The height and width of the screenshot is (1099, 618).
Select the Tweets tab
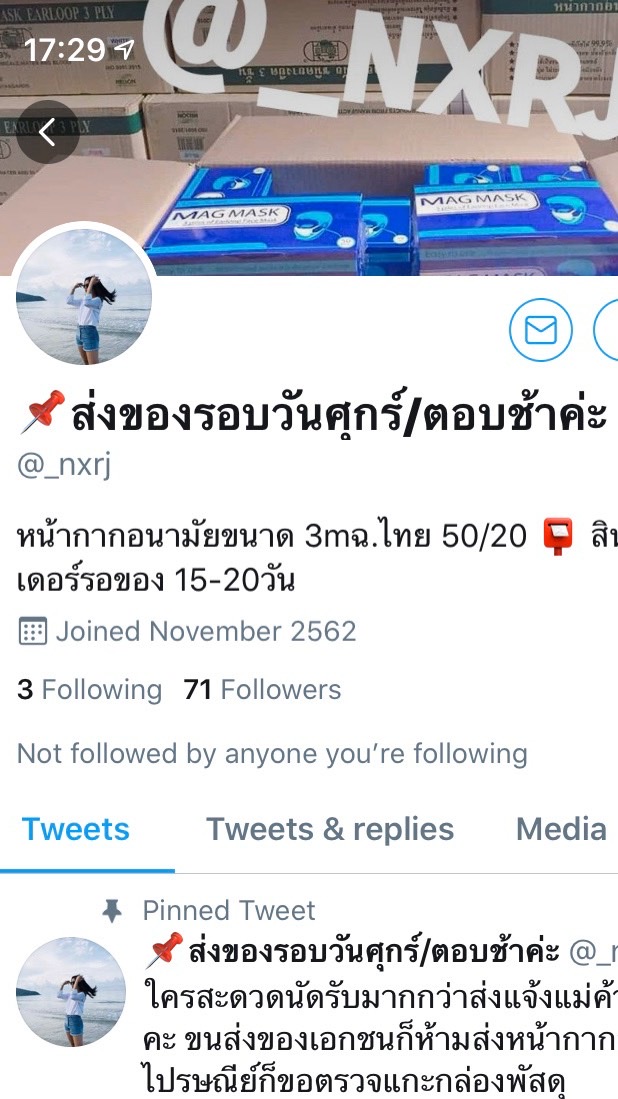76,829
